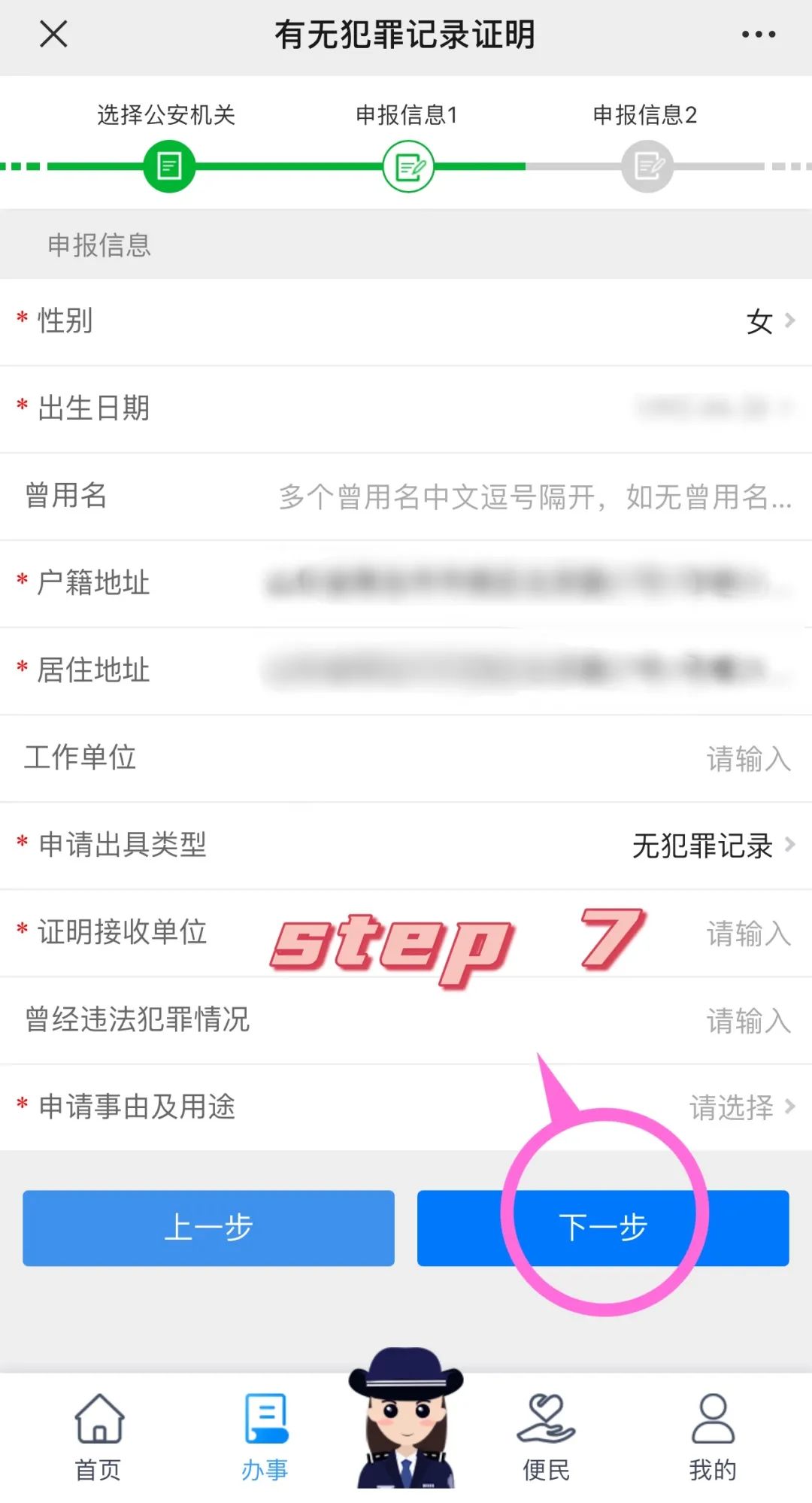The image size is (812, 1503).
Task: Go back with 上一步 button
Action: click(x=208, y=1228)
